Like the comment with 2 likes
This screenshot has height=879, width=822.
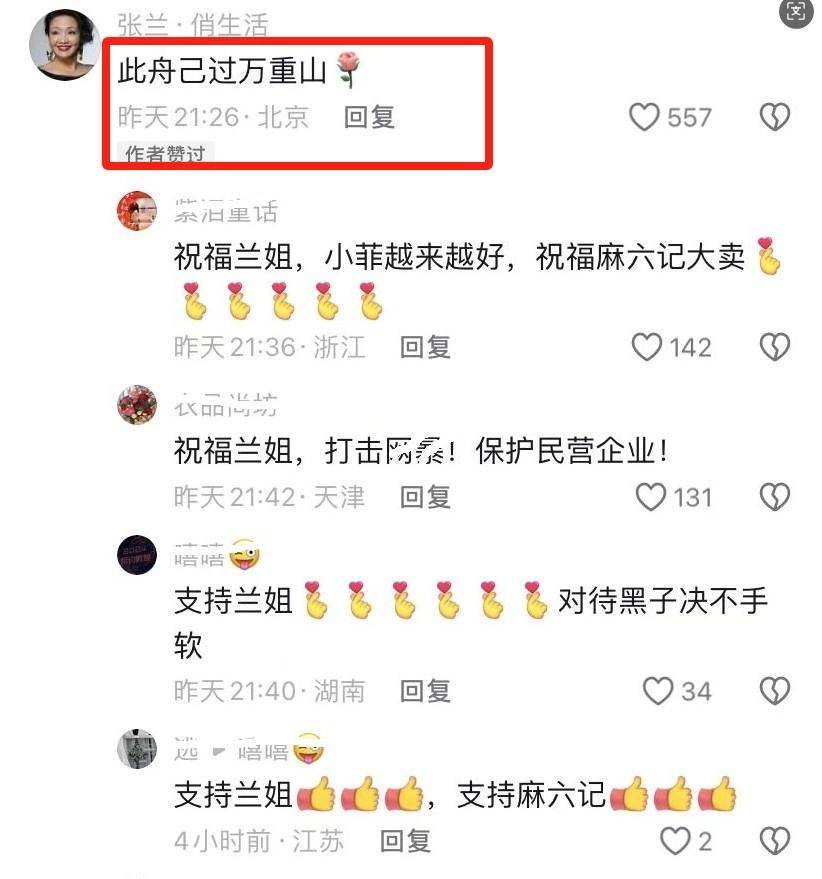click(675, 841)
